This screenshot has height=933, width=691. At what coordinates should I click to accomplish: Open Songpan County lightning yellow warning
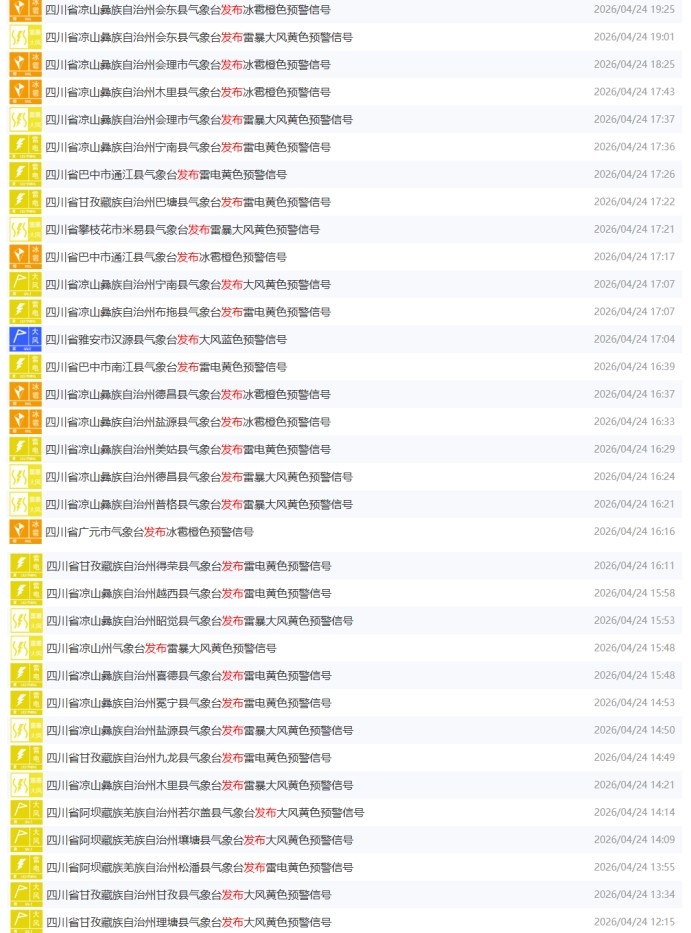199,867
